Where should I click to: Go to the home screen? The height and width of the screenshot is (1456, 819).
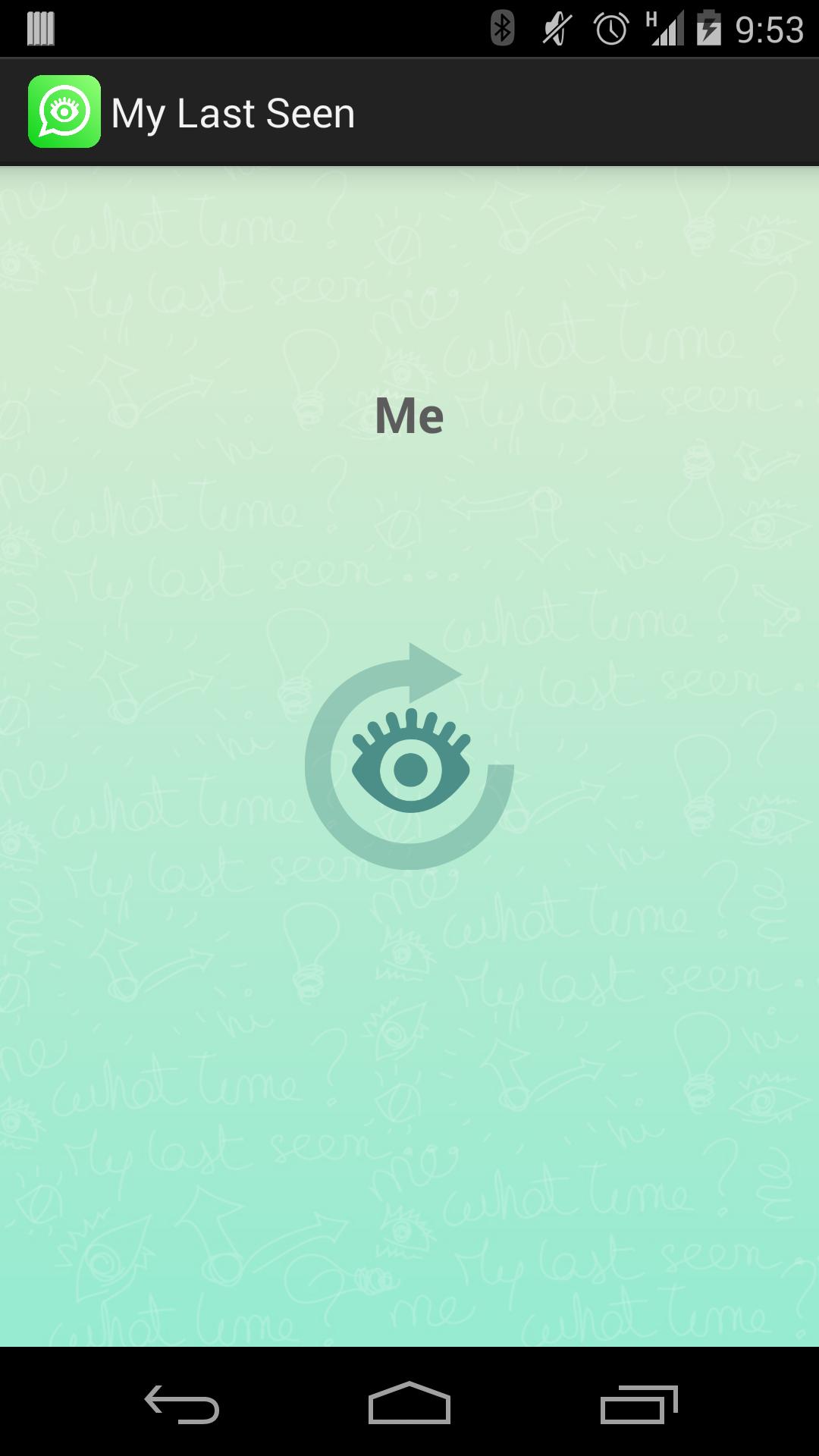[409, 1404]
